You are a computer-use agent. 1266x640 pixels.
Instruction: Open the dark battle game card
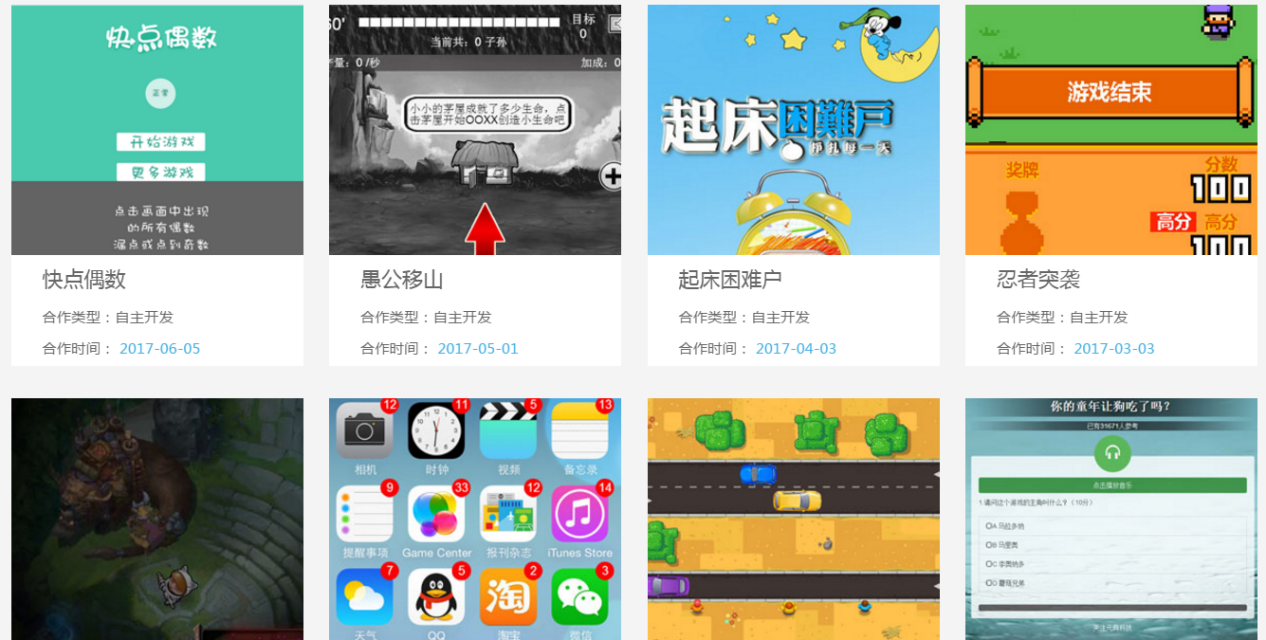coord(157,518)
